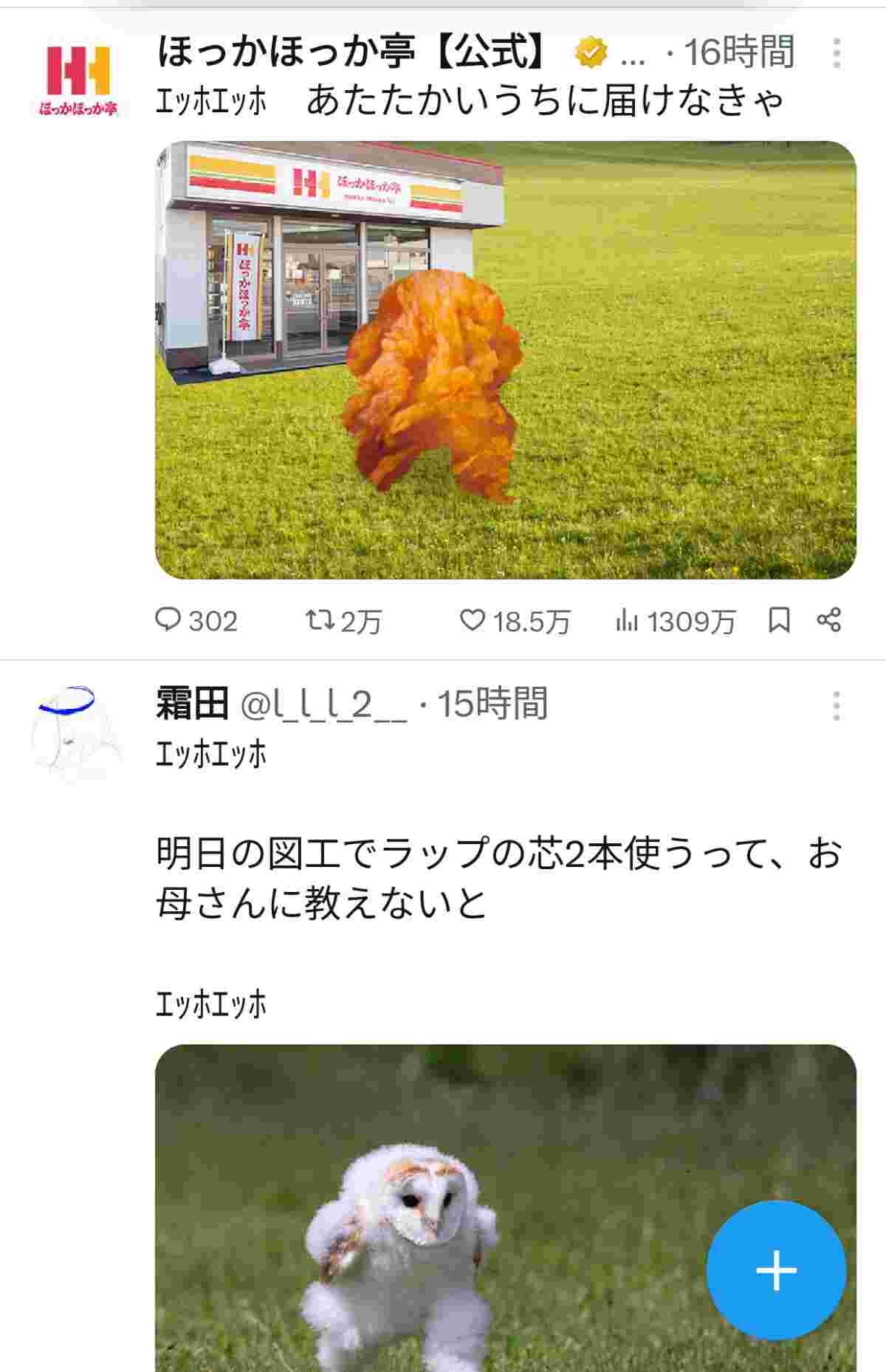Open 霜田's profile avatar
Image resolution: width=886 pixels, height=1372 pixels.
pyautogui.click(x=77, y=732)
